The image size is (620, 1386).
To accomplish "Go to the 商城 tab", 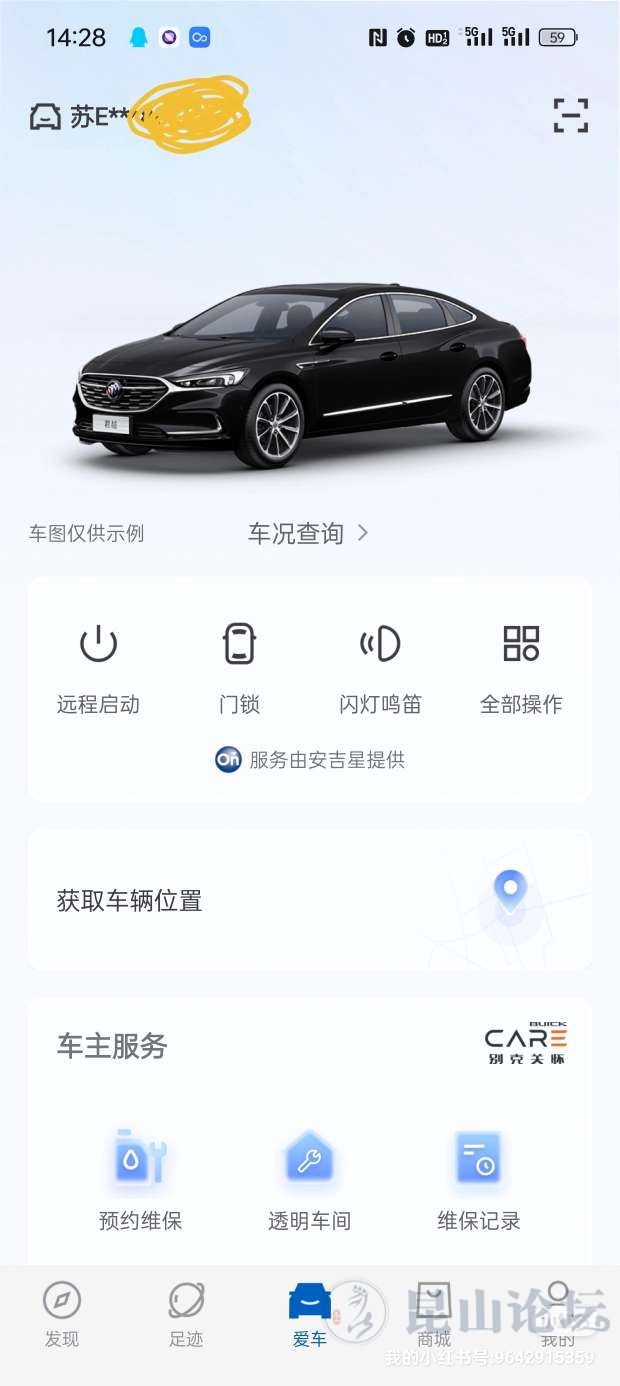I will pyautogui.click(x=434, y=1314).
